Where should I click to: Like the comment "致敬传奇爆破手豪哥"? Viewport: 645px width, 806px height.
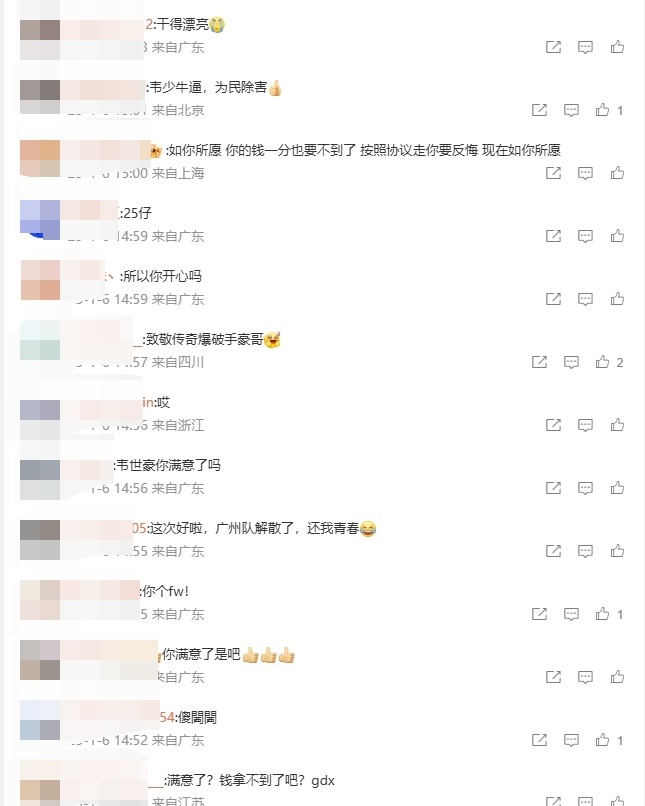pyautogui.click(x=602, y=362)
